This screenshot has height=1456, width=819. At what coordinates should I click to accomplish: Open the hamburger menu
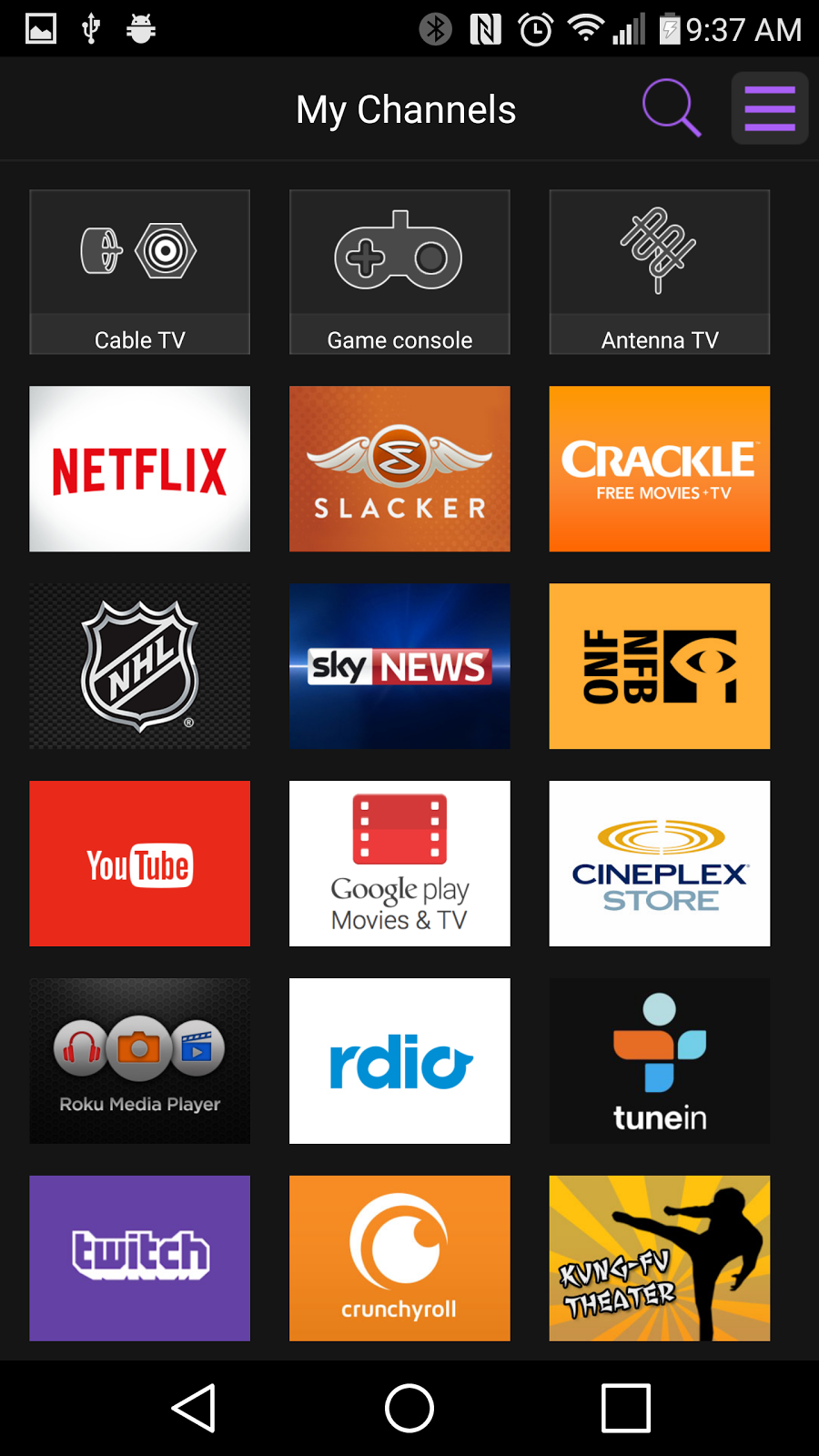769,108
